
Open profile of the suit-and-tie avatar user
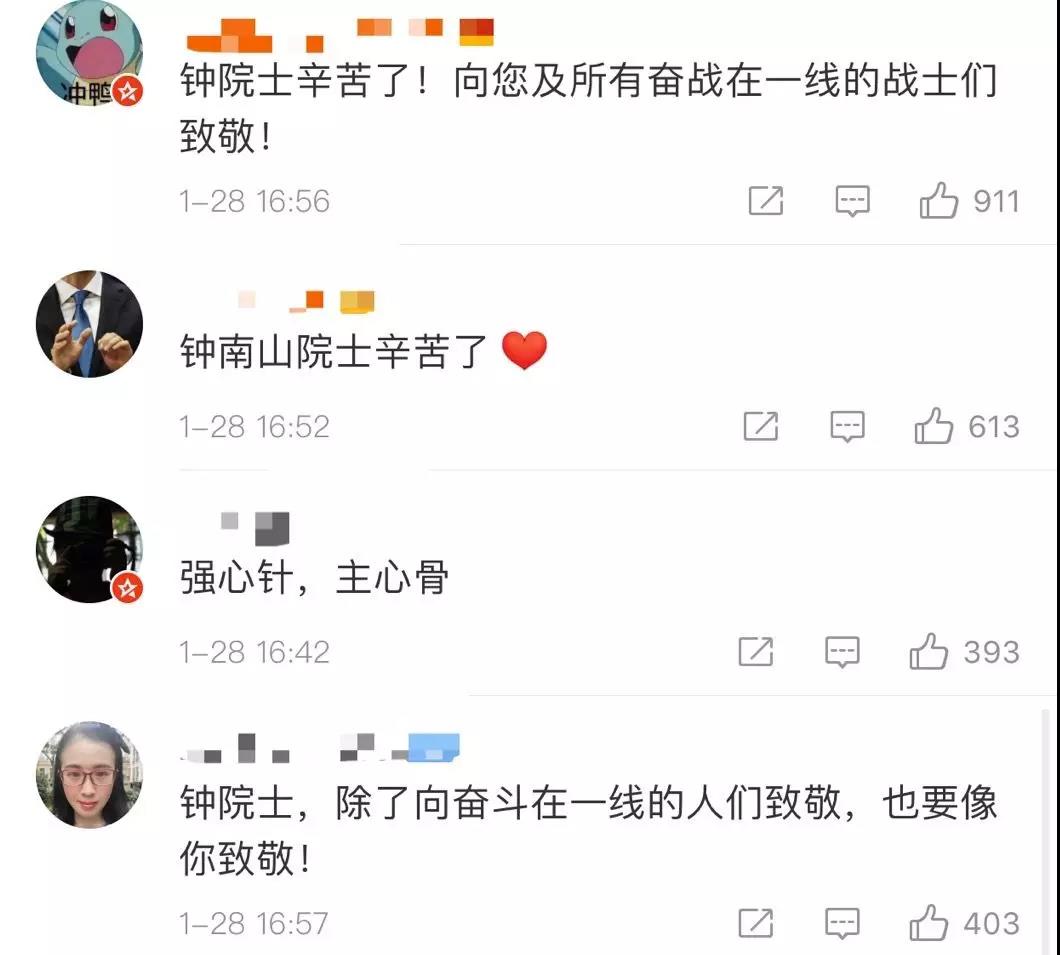pos(89,324)
